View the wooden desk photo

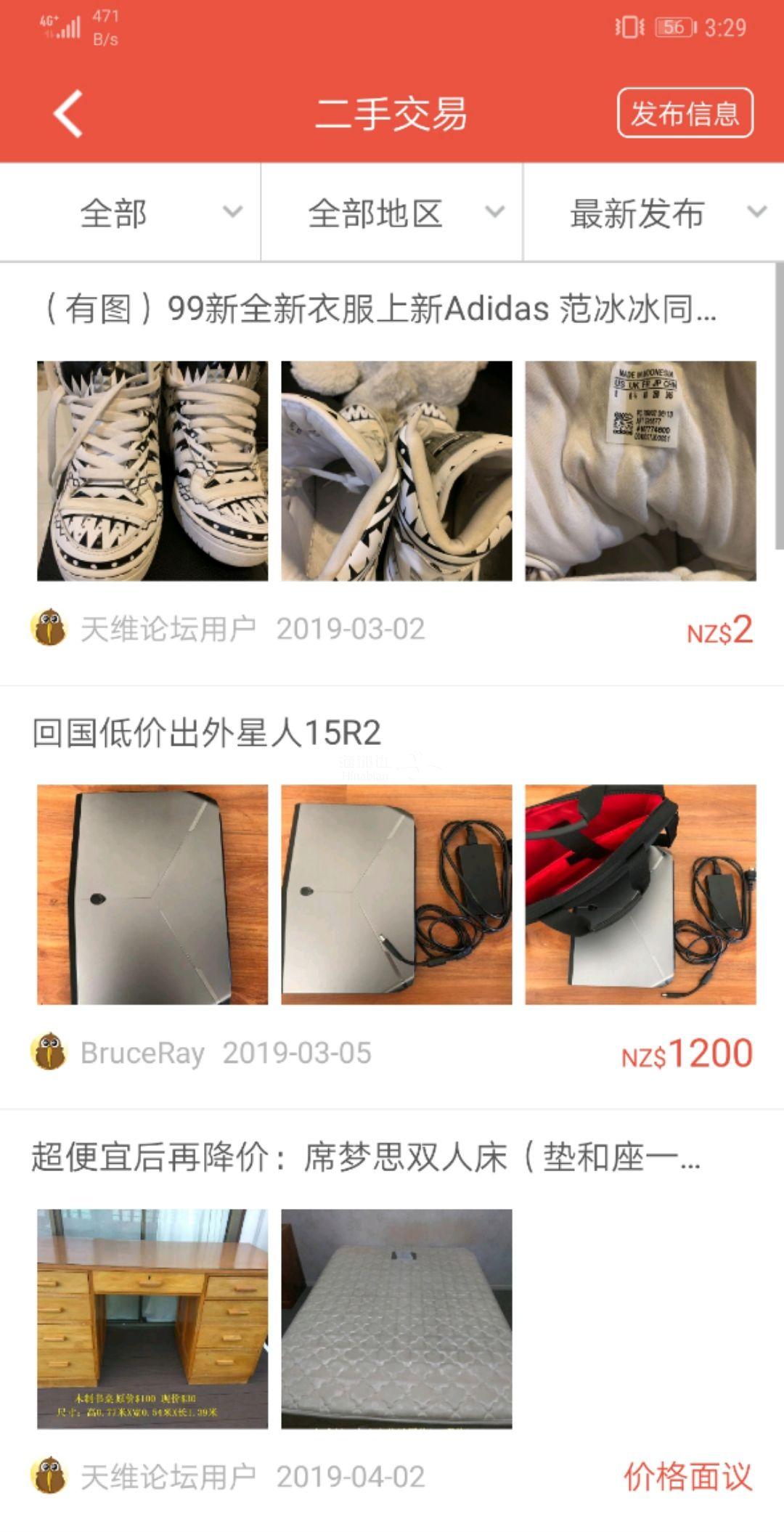click(x=152, y=1319)
